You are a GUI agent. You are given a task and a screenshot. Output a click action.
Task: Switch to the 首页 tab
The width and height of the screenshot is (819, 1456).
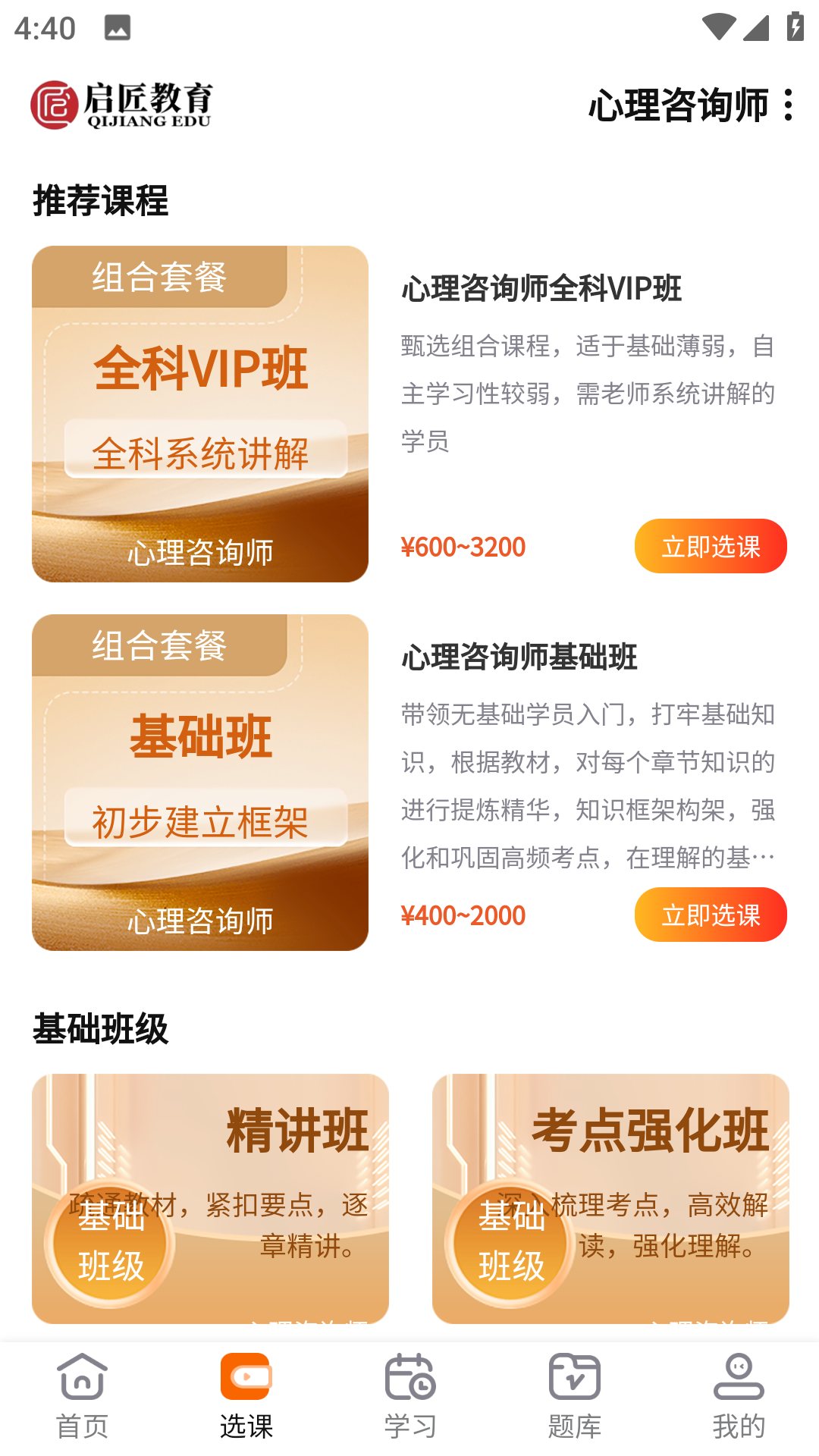(81, 1399)
